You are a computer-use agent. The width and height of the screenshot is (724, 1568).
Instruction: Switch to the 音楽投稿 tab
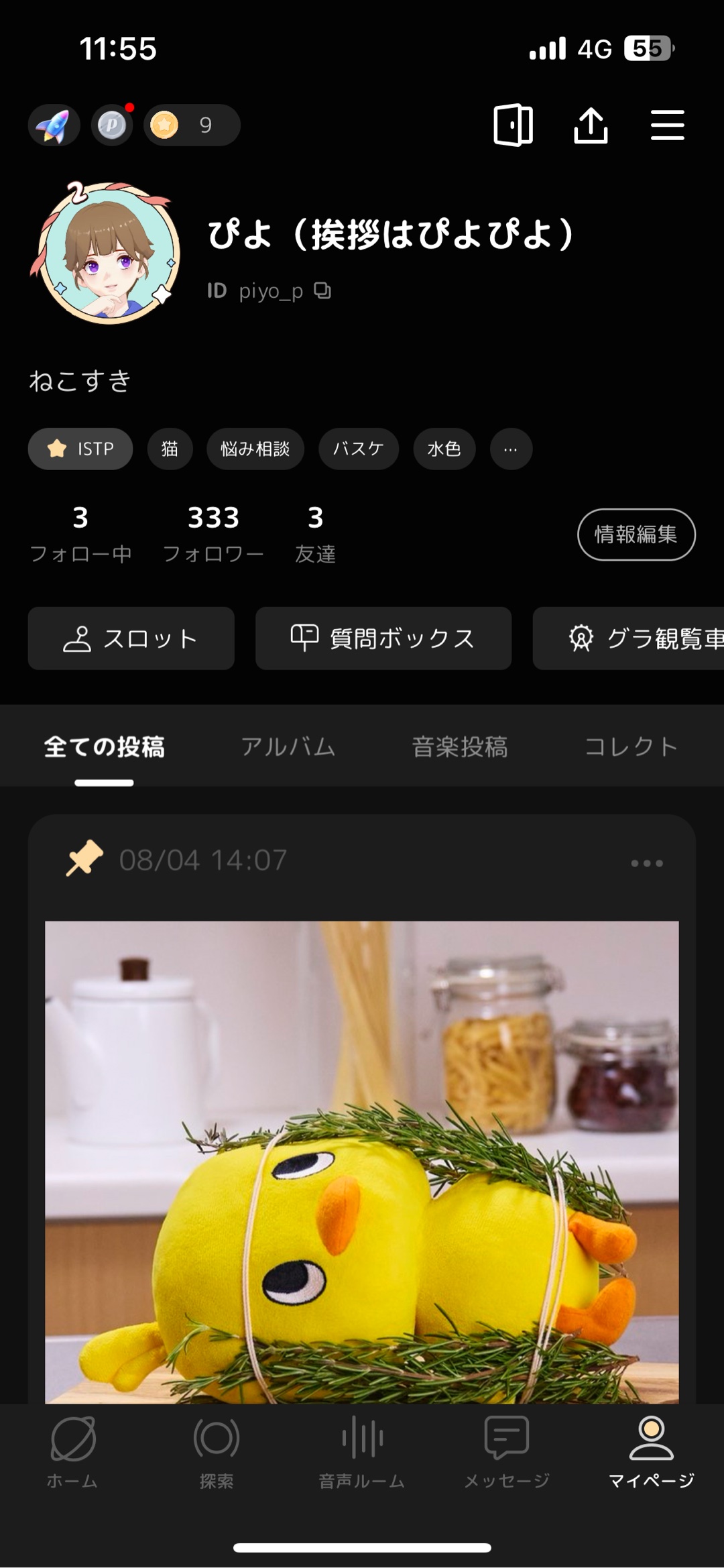(460, 746)
